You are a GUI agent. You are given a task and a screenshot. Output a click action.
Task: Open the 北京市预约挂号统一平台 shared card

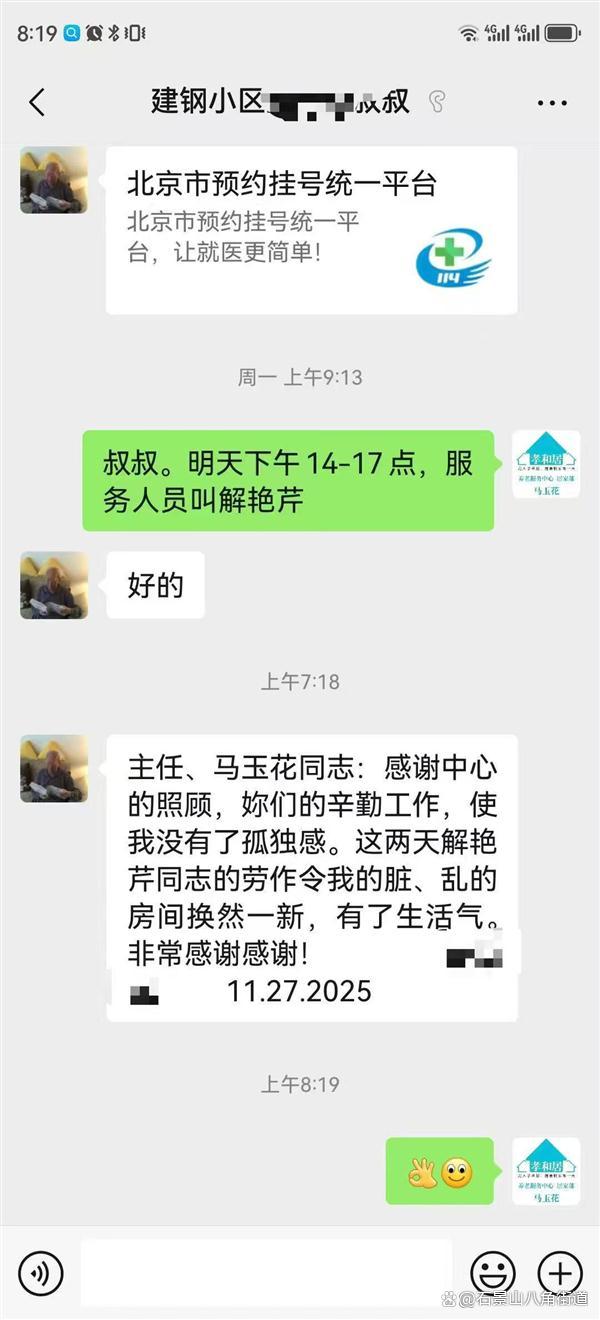click(311, 230)
